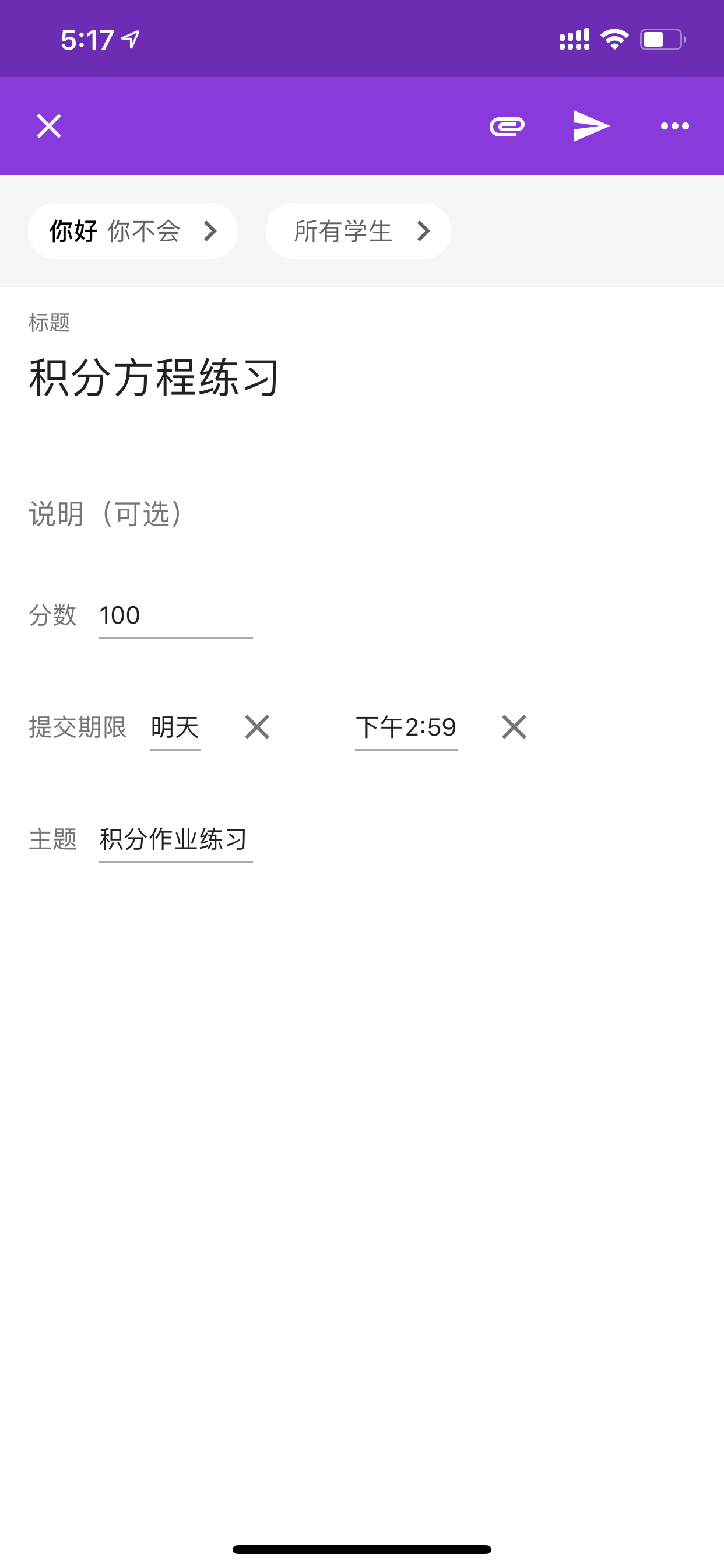Close the assignment editor
724x1568 pixels.
coord(48,126)
